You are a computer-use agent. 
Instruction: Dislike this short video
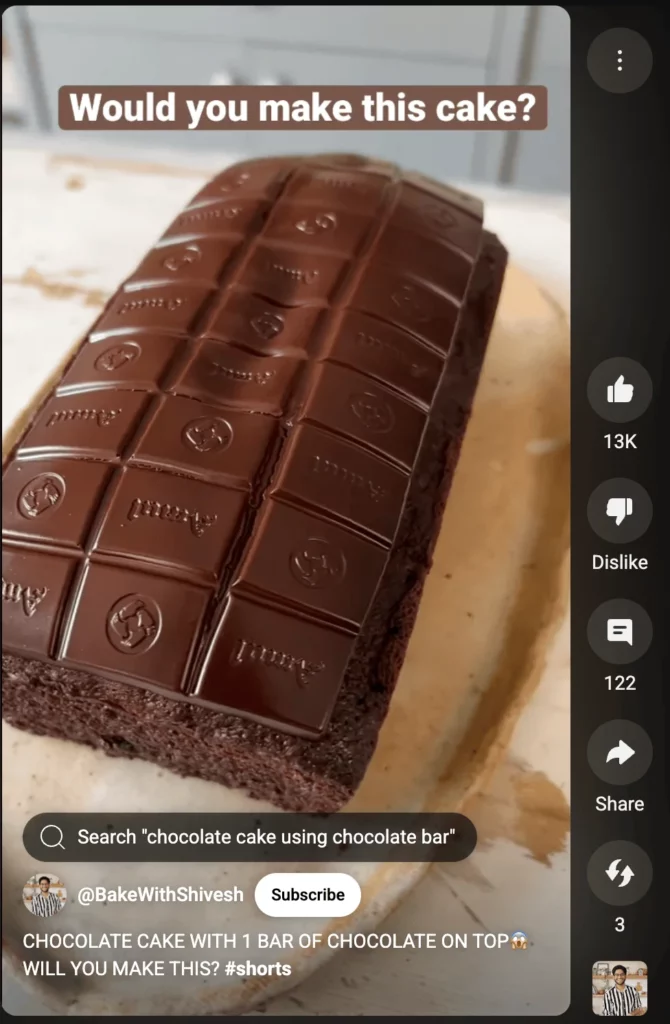point(619,511)
